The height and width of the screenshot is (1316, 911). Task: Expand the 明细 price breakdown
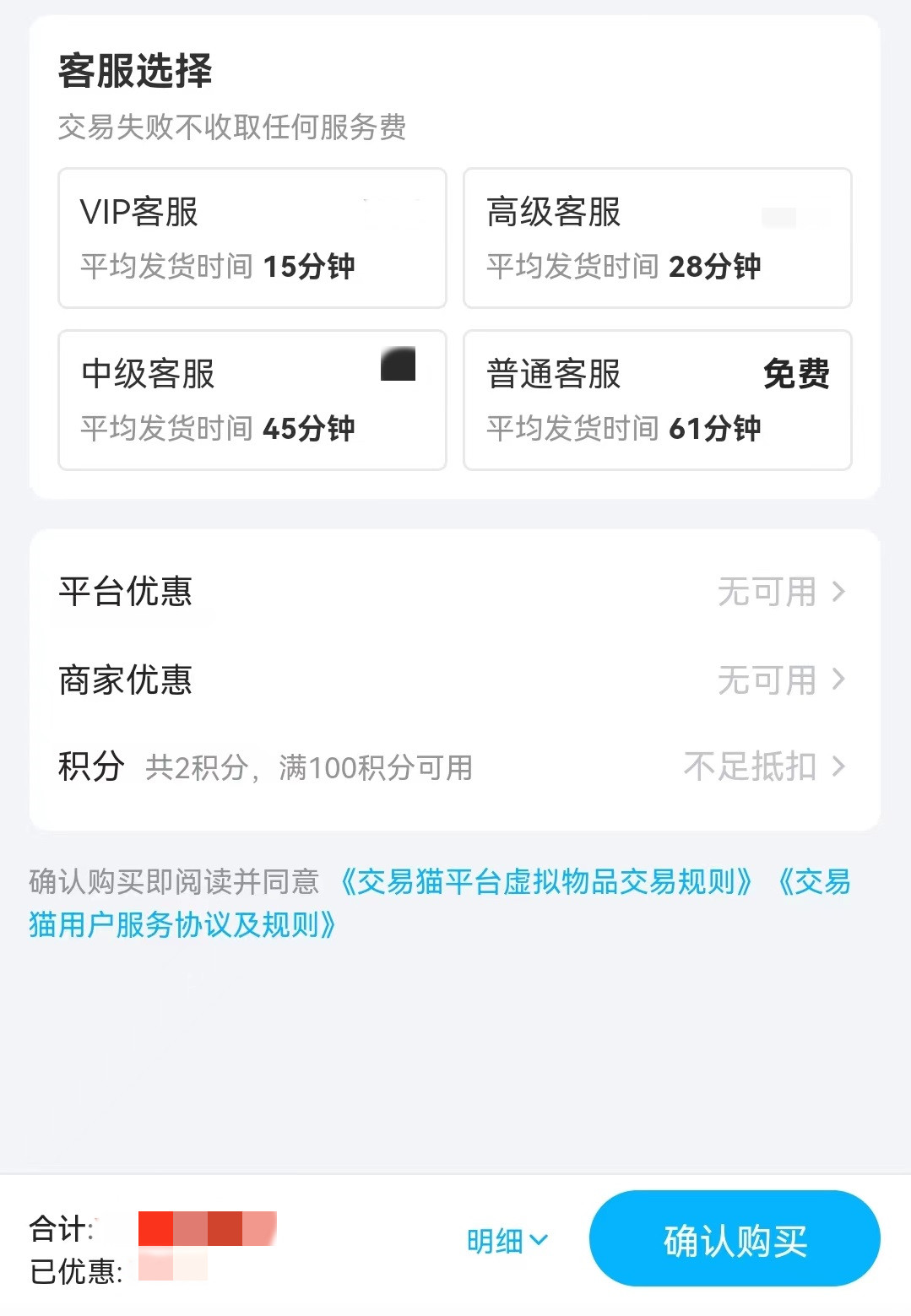(507, 1241)
